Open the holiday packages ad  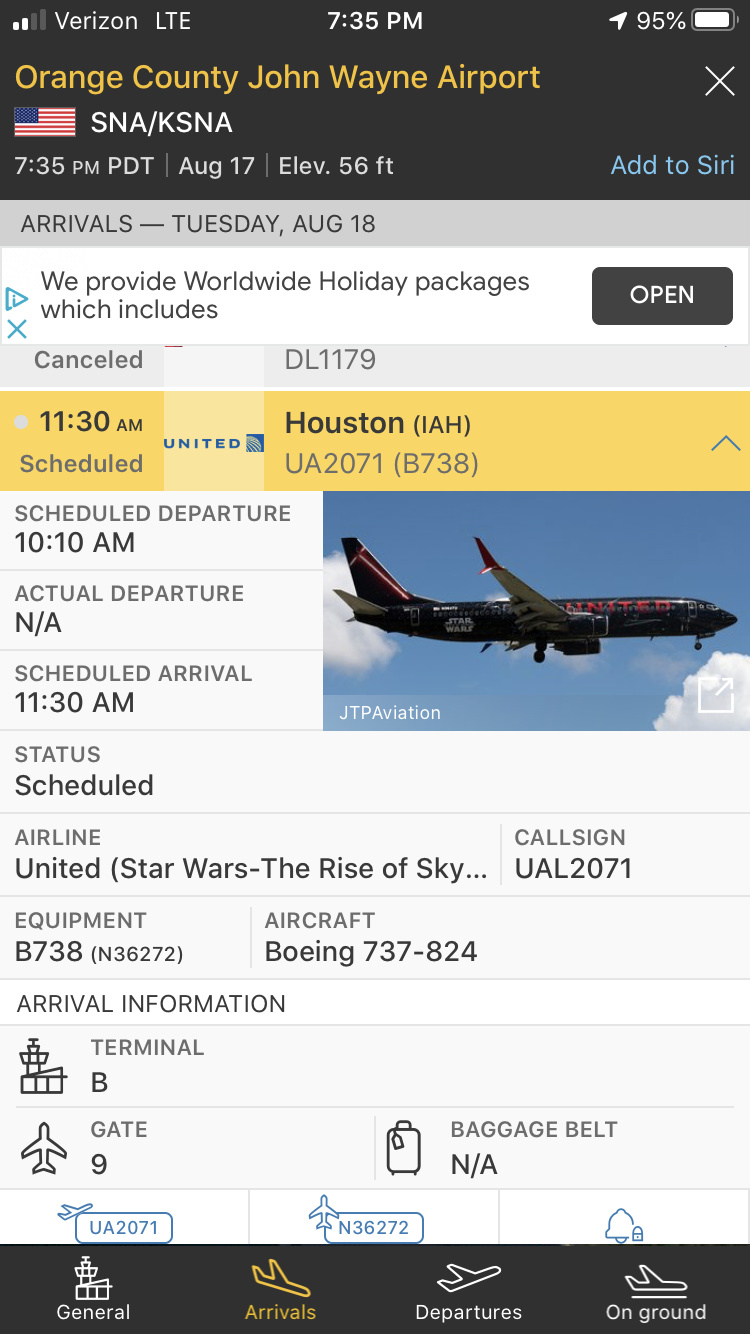coord(661,296)
